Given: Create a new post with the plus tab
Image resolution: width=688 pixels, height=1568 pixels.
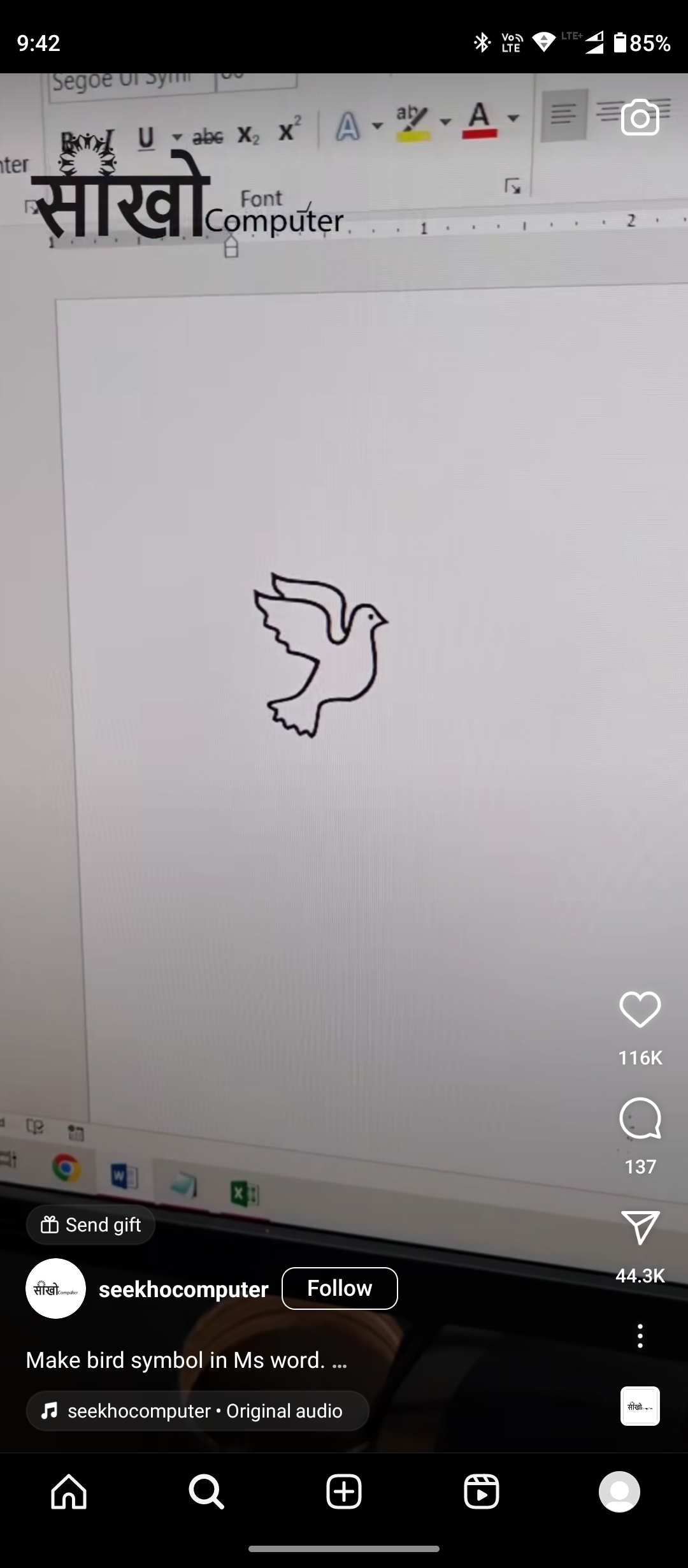Looking at the screenshot, I should [344, 1492].
